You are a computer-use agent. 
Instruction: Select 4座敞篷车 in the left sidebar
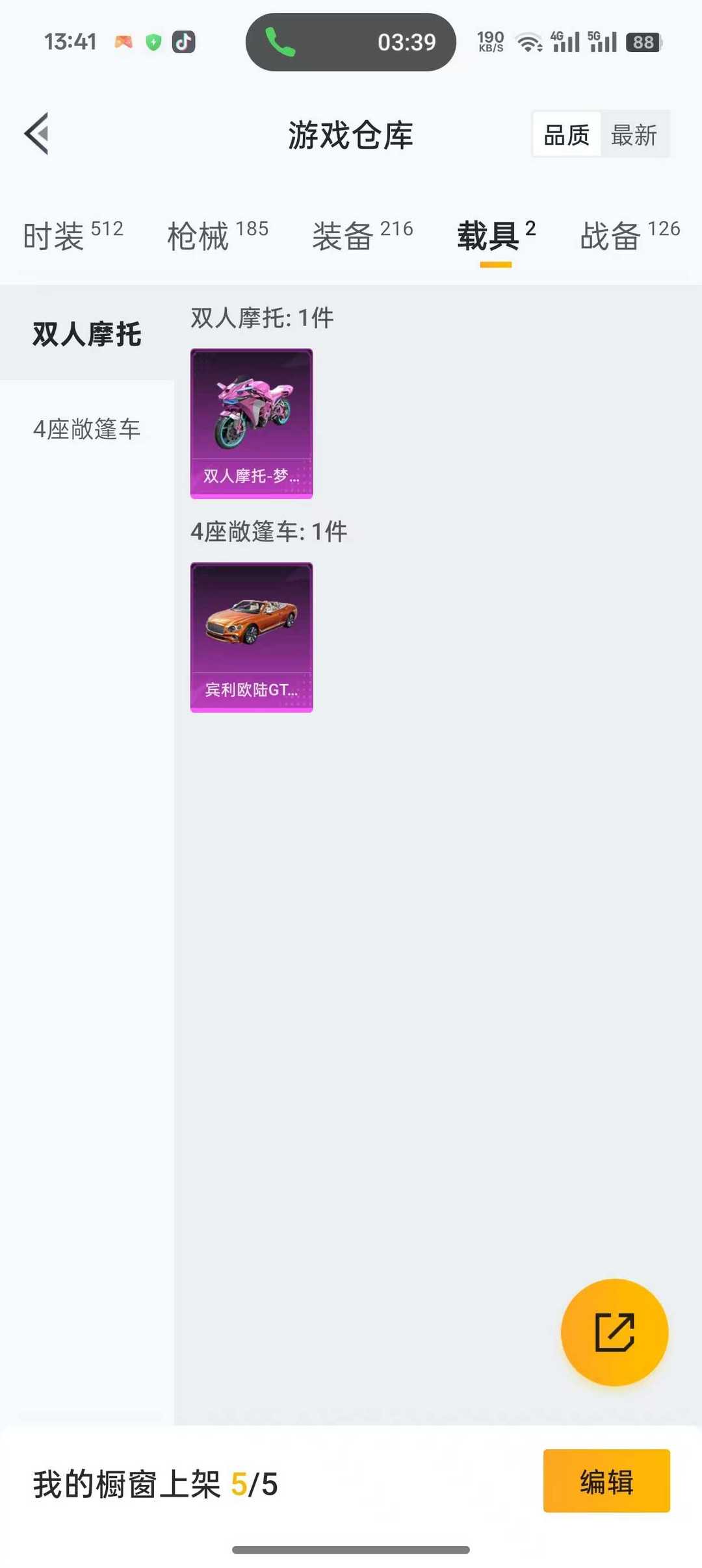tap(86, 429)
